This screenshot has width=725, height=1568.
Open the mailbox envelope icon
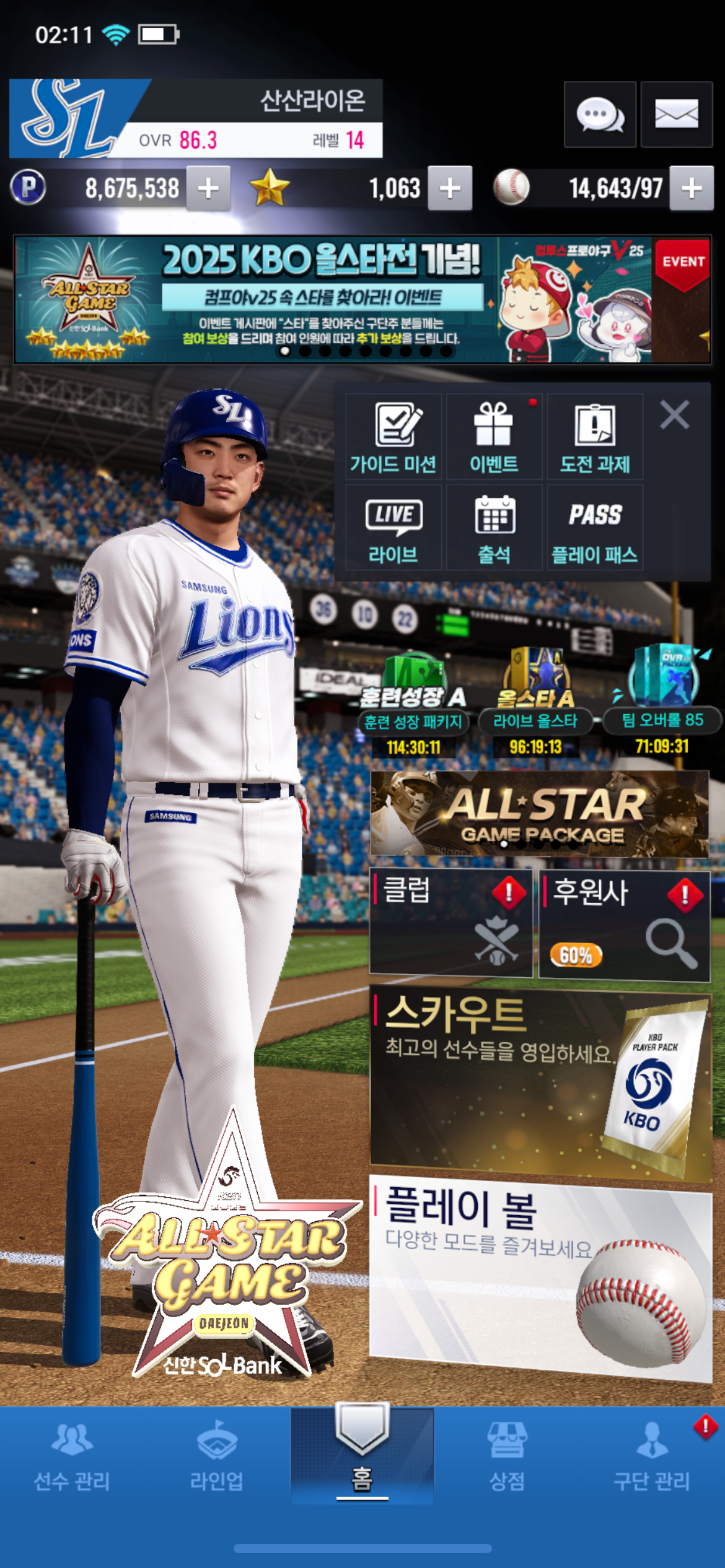677,115
